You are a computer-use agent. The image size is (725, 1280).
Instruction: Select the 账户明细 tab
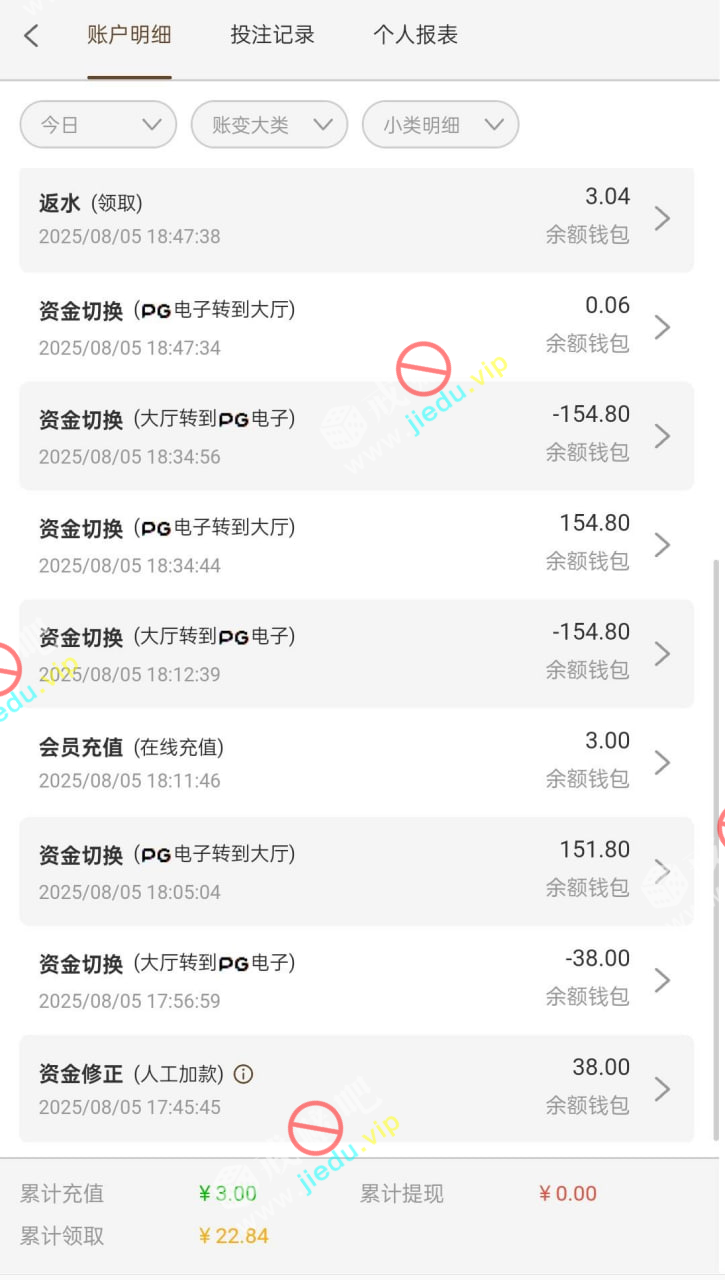(129, 35)
